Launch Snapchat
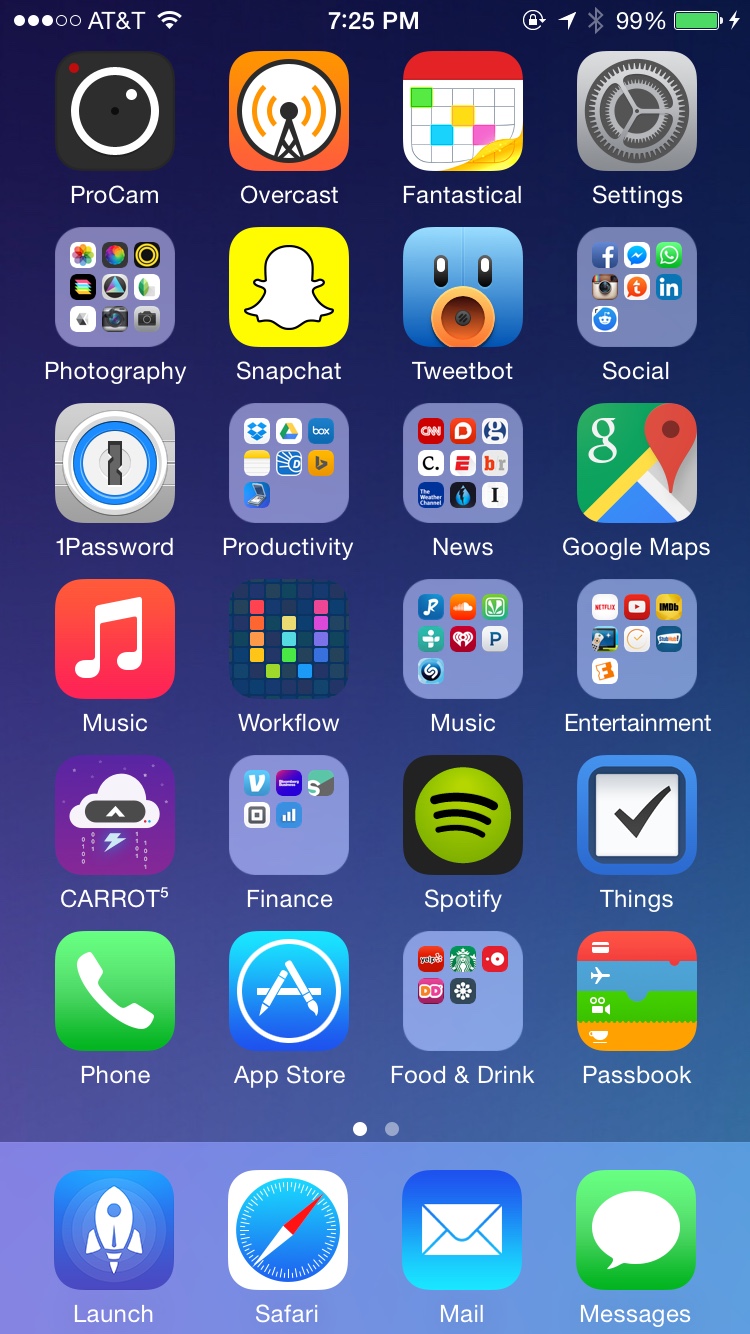The image size is (750, 1334). (x=289, y=288)
